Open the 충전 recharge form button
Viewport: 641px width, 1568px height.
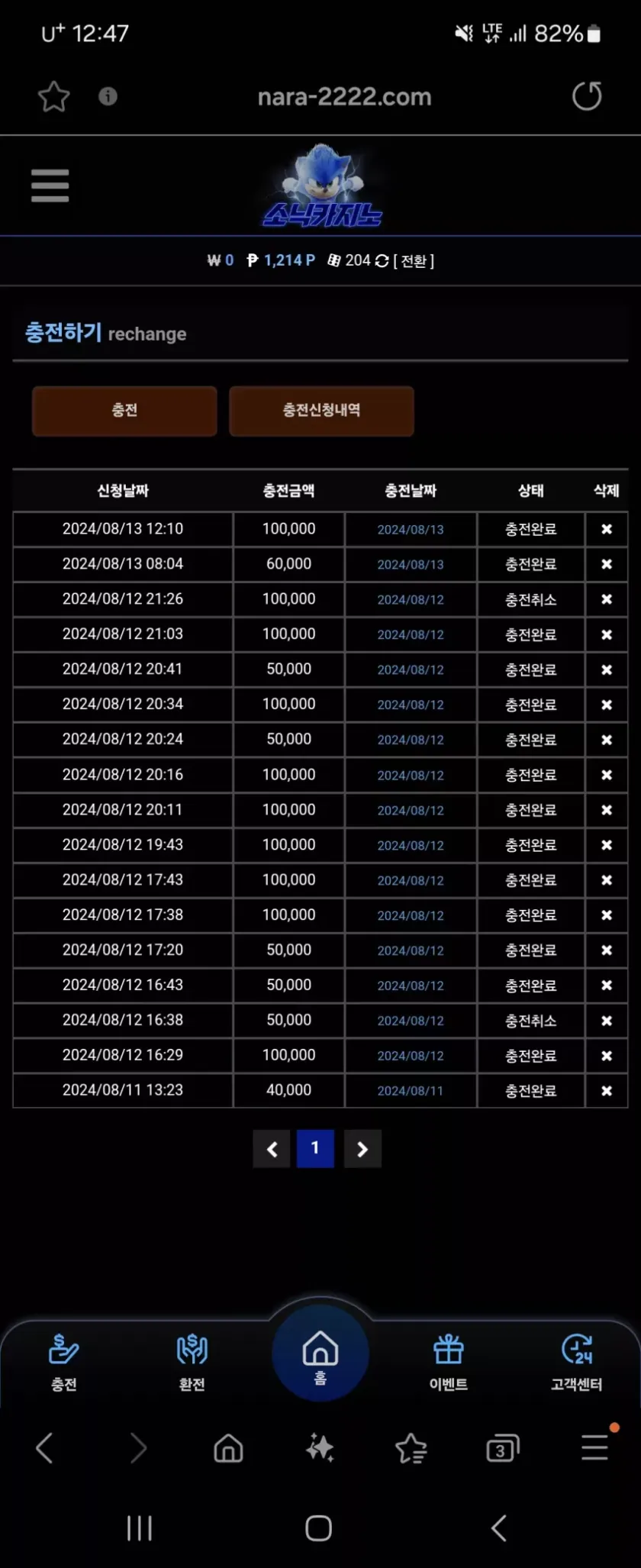tap(124, 411)
